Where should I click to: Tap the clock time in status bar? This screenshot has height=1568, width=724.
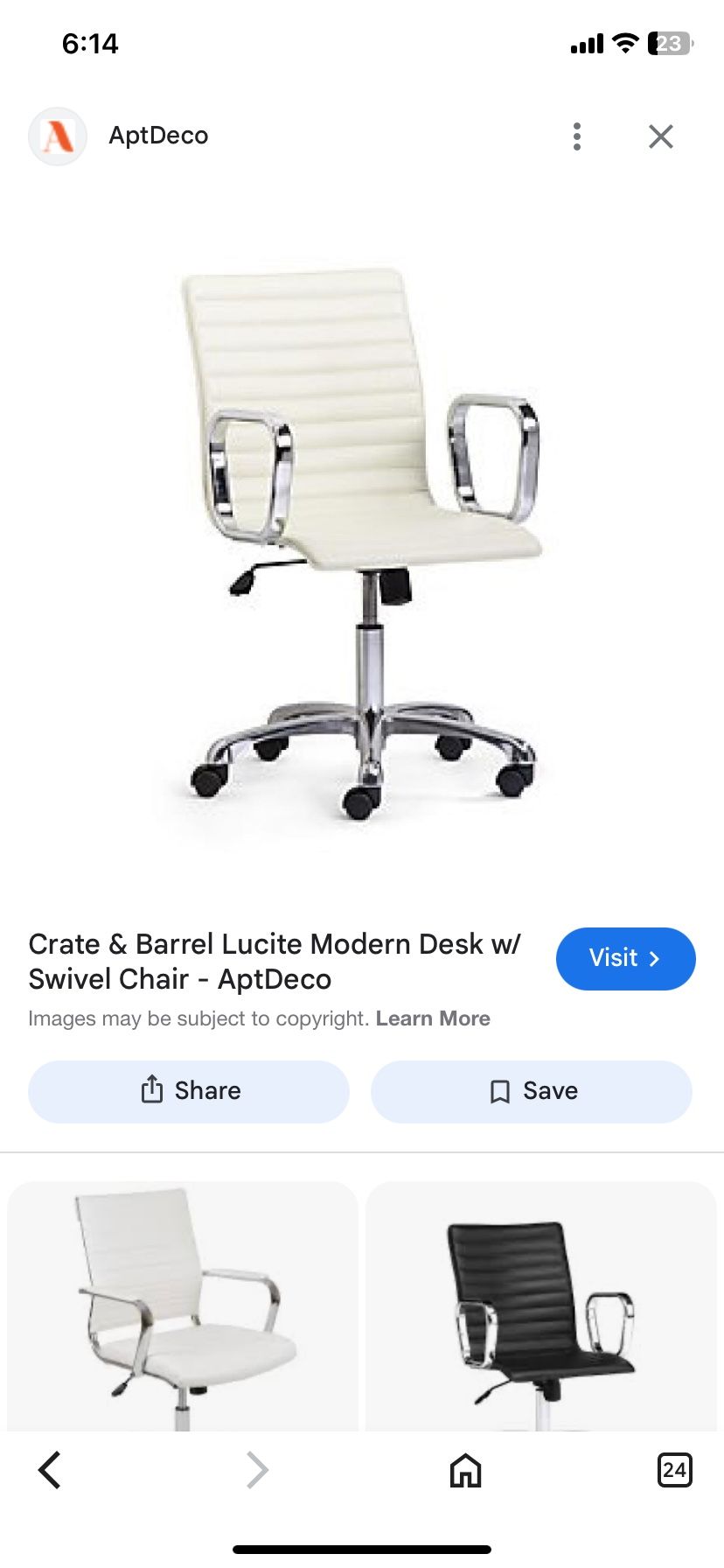click(x=91, y=43)
